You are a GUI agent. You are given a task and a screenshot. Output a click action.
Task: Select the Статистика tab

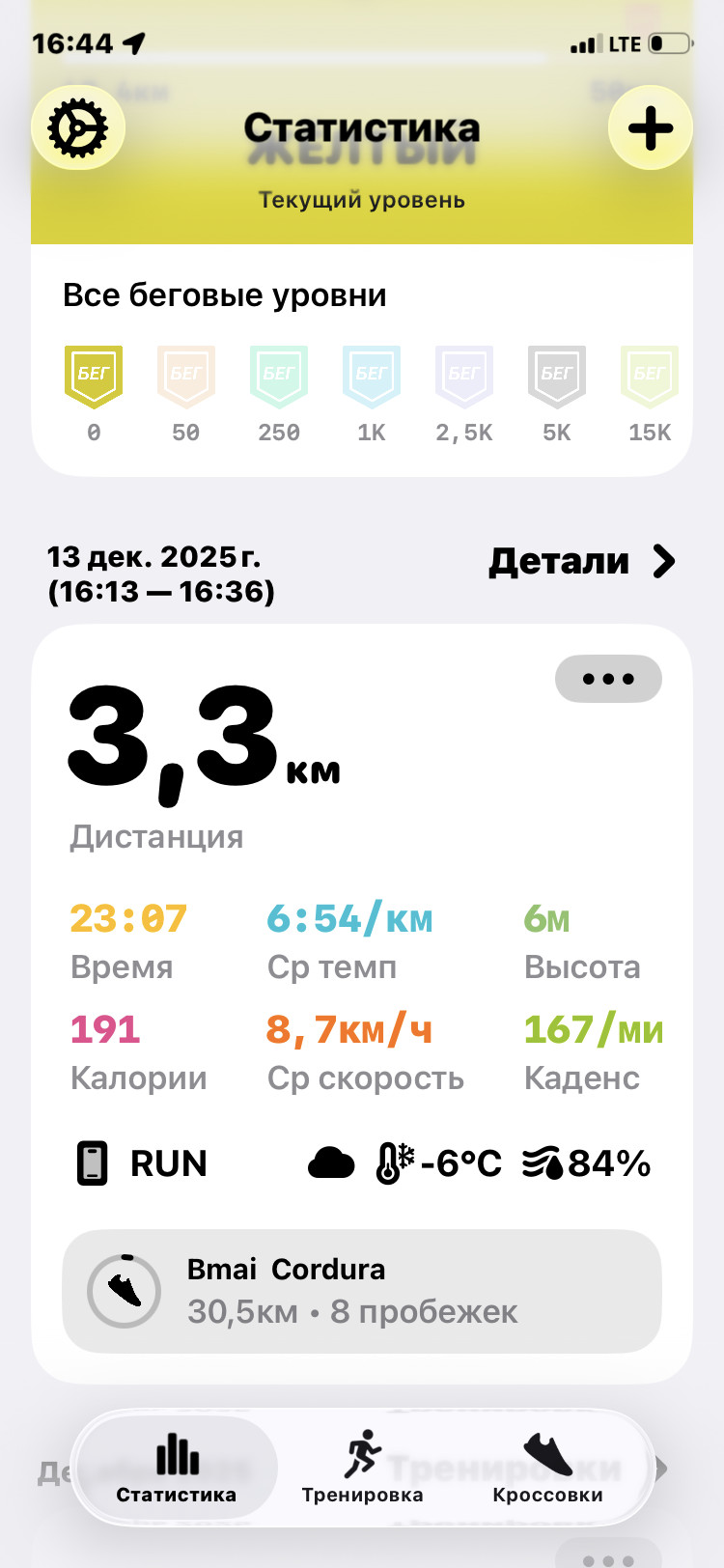tap(176, 1468)
